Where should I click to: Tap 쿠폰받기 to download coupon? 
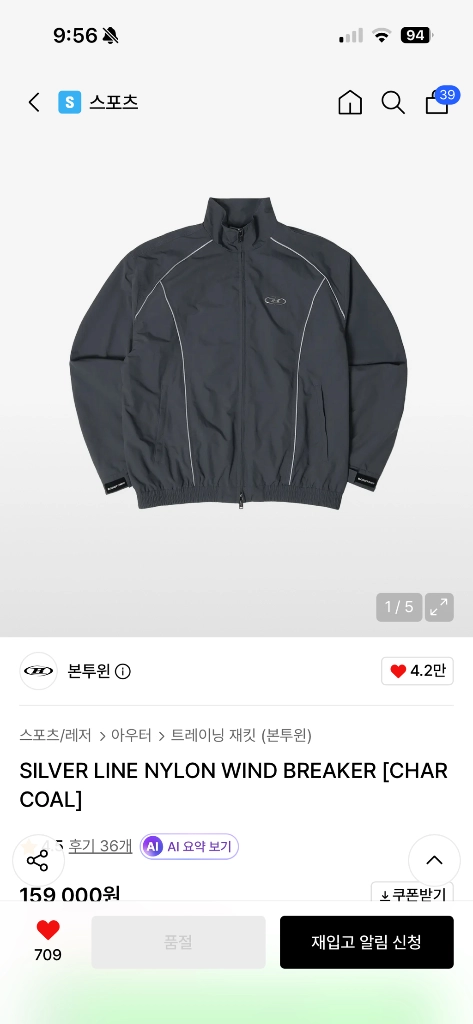pyautogui.click(x=412, y=894)
